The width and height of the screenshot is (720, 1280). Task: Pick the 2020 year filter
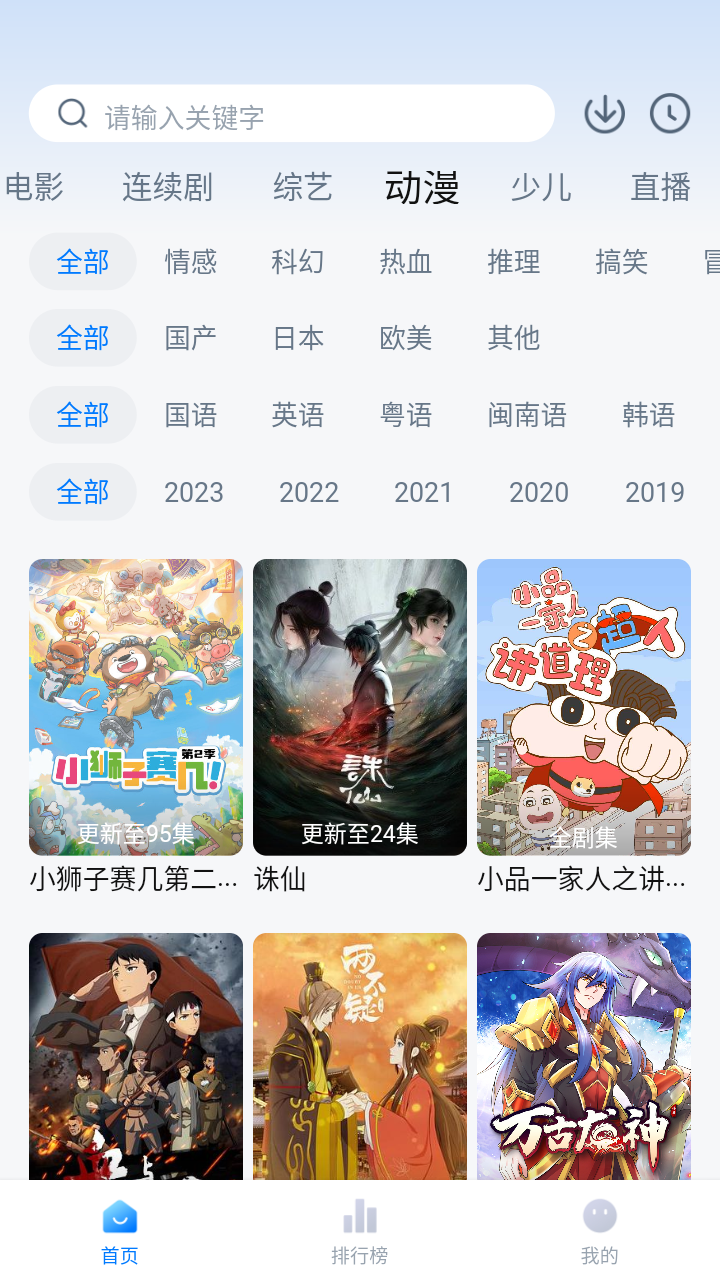pyautogui.click(x=539, y=492)
